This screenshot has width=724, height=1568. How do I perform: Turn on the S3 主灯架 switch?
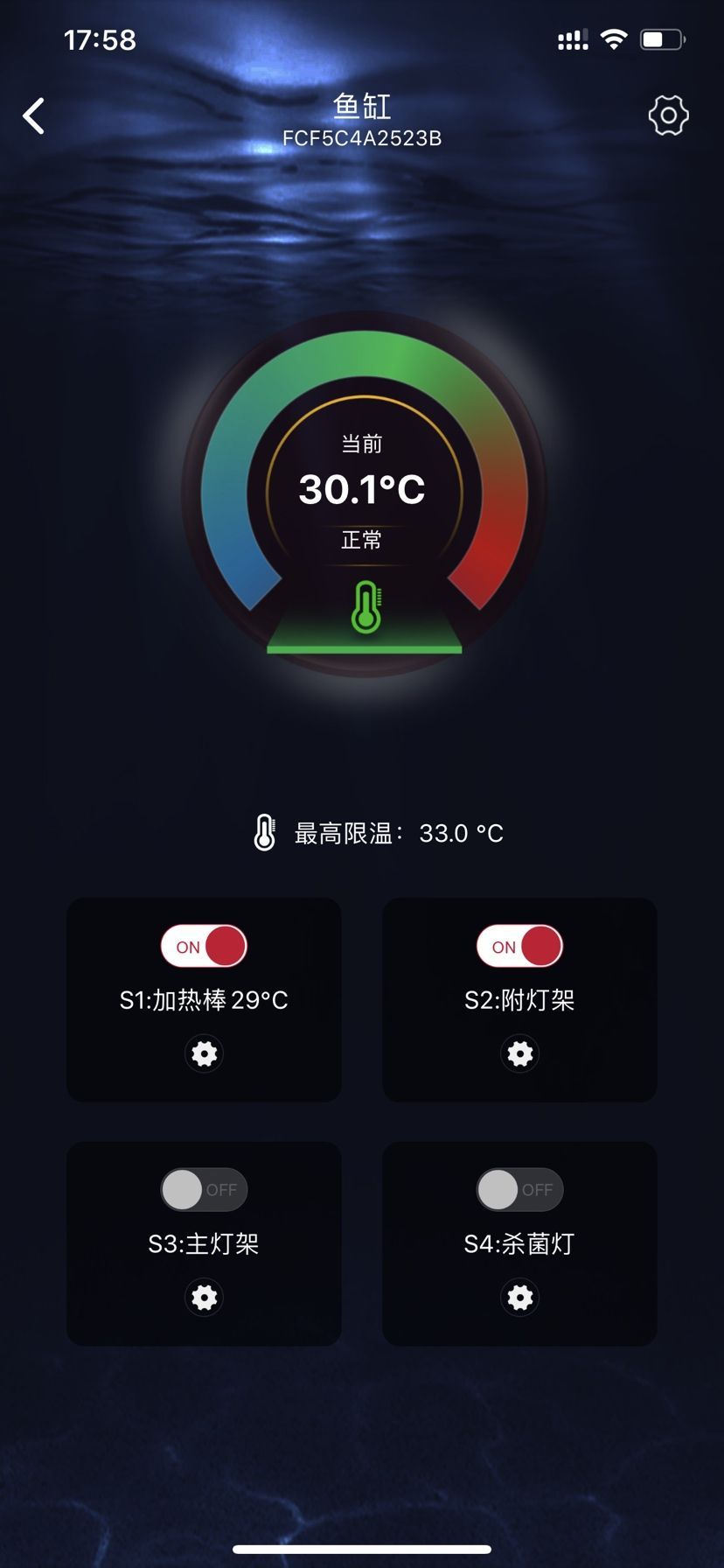204,1189
